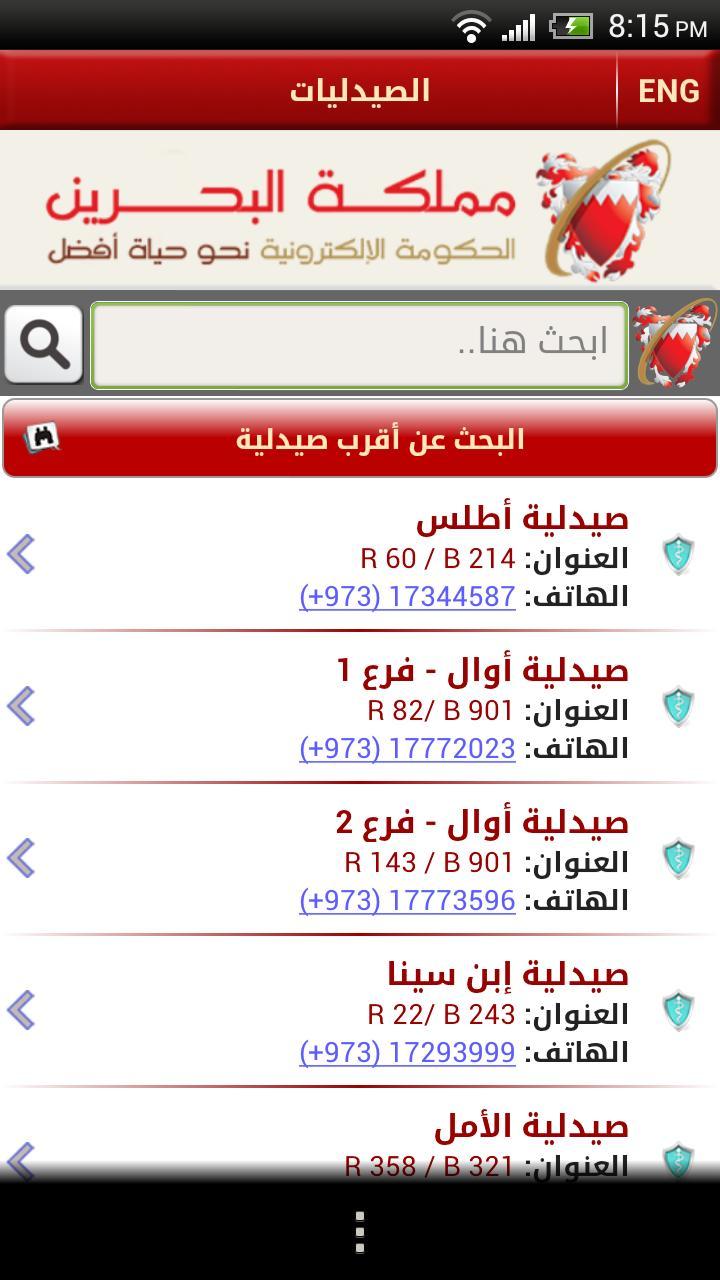
Task: Tap the ابحث هنا search input field
Action: [360, 344]
